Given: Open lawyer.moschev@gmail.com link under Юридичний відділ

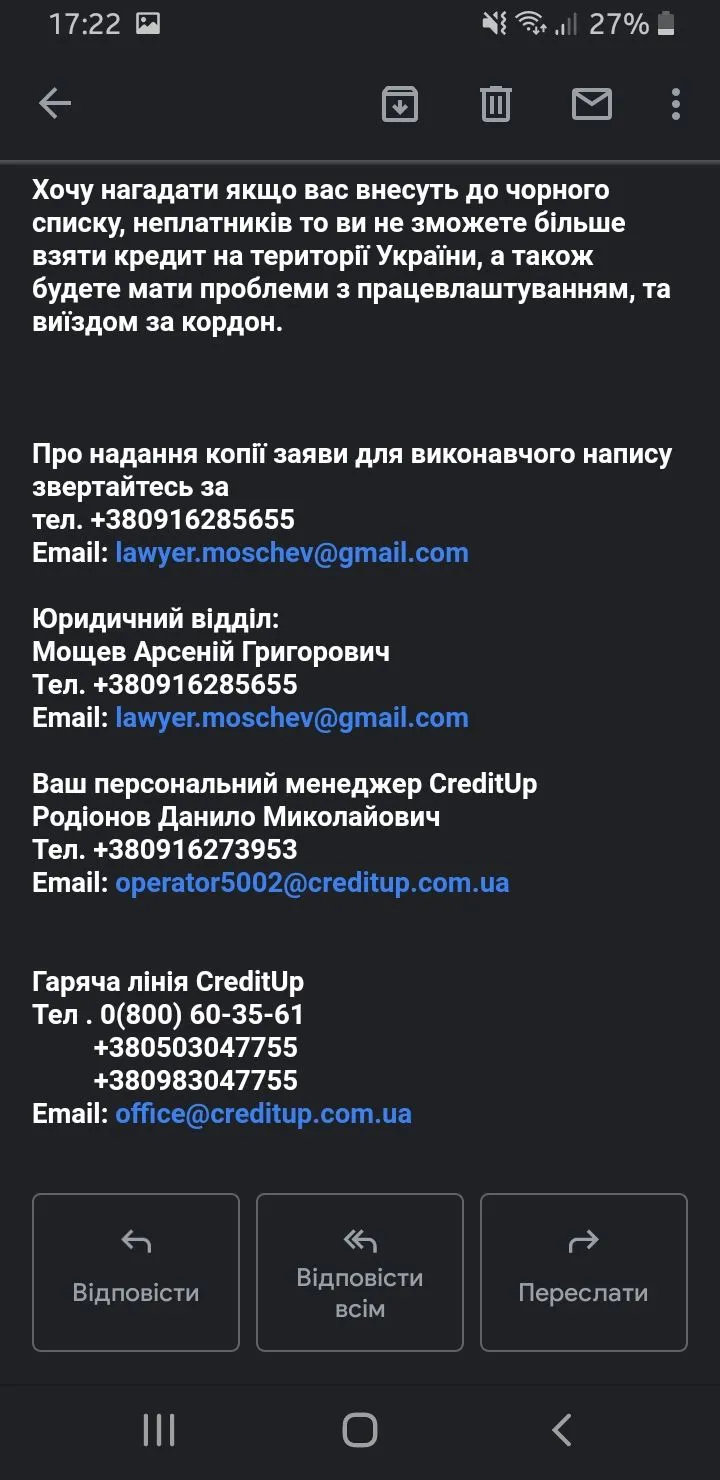Looking at the screenshot, I should pyautogui.click(x=292, y=718).
